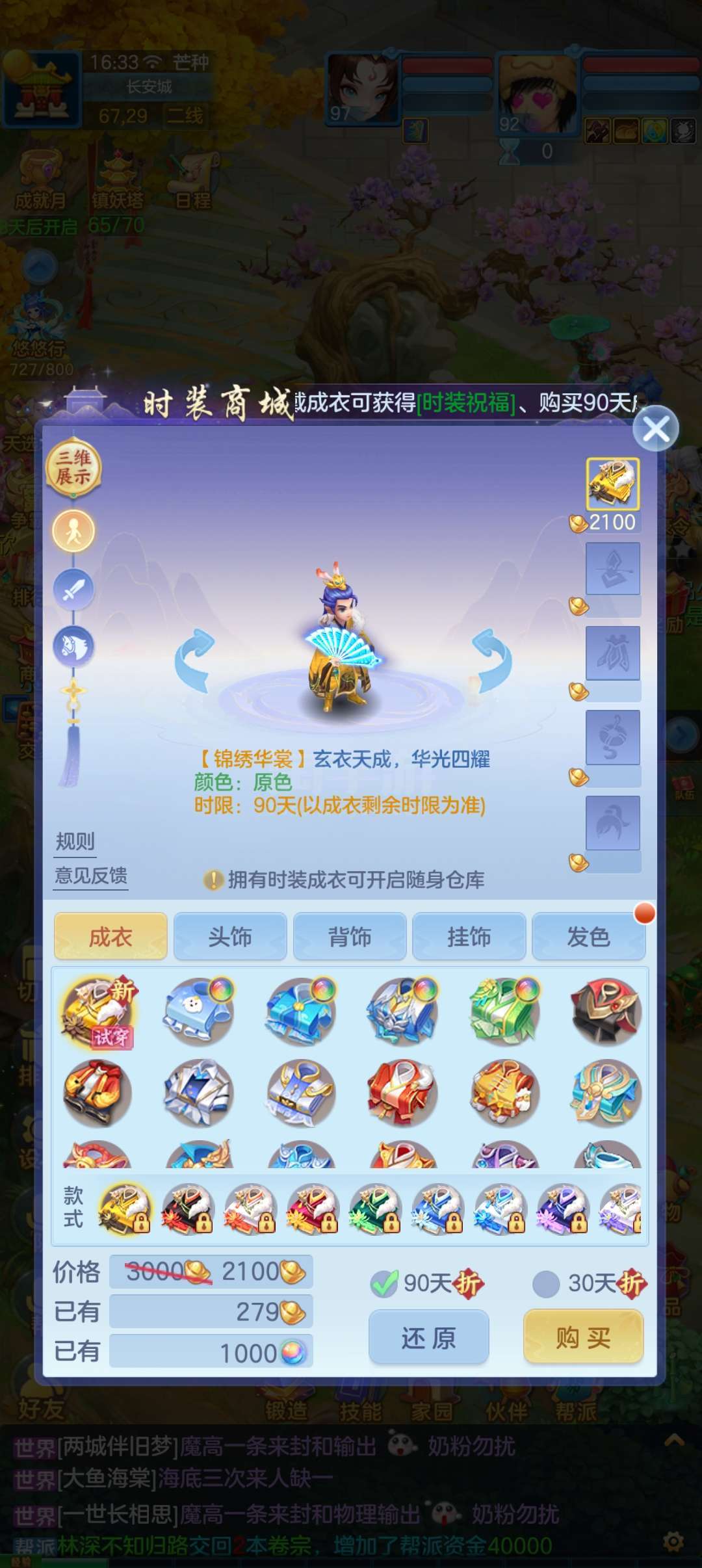Switch to the 背饰 tab

point(350,937)
